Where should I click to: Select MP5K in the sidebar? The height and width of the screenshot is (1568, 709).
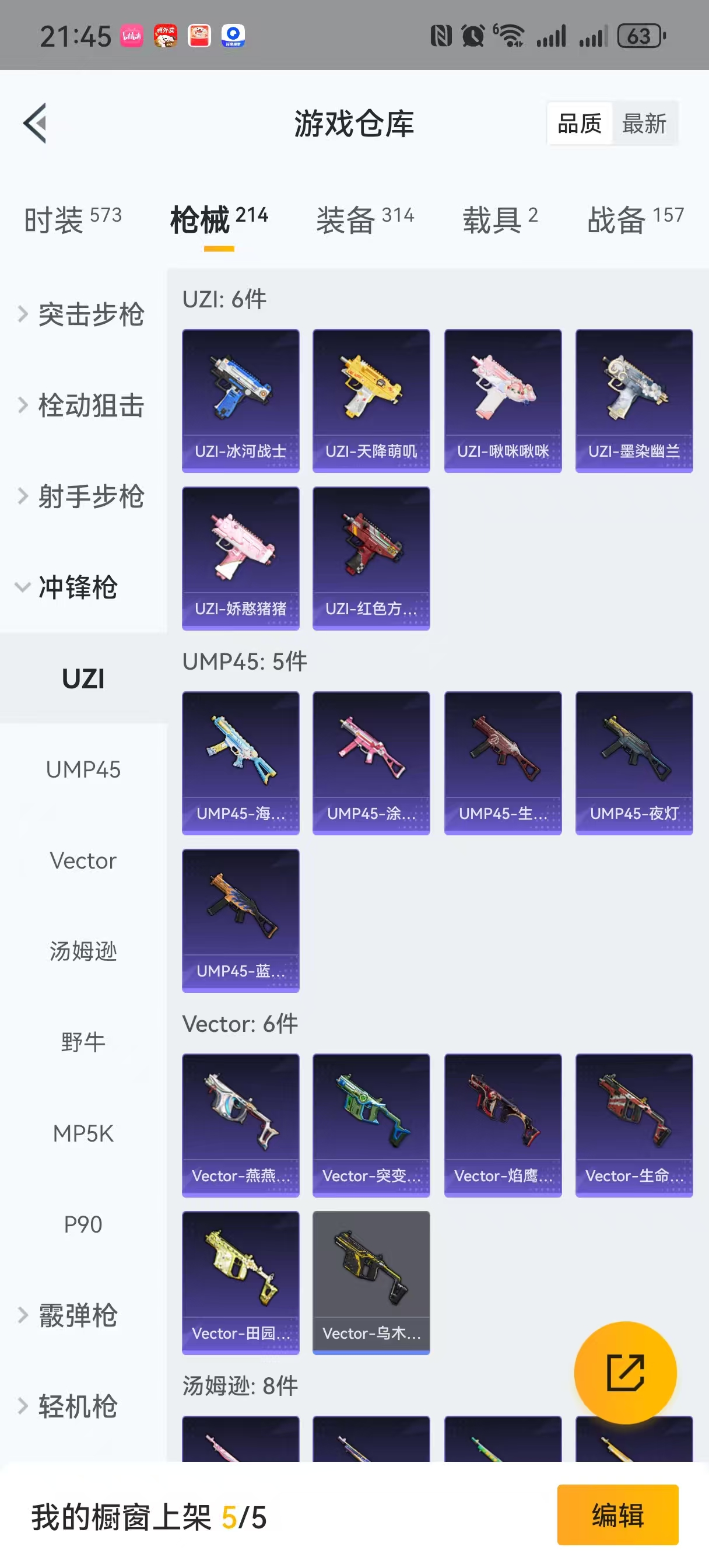[83, 1133]
